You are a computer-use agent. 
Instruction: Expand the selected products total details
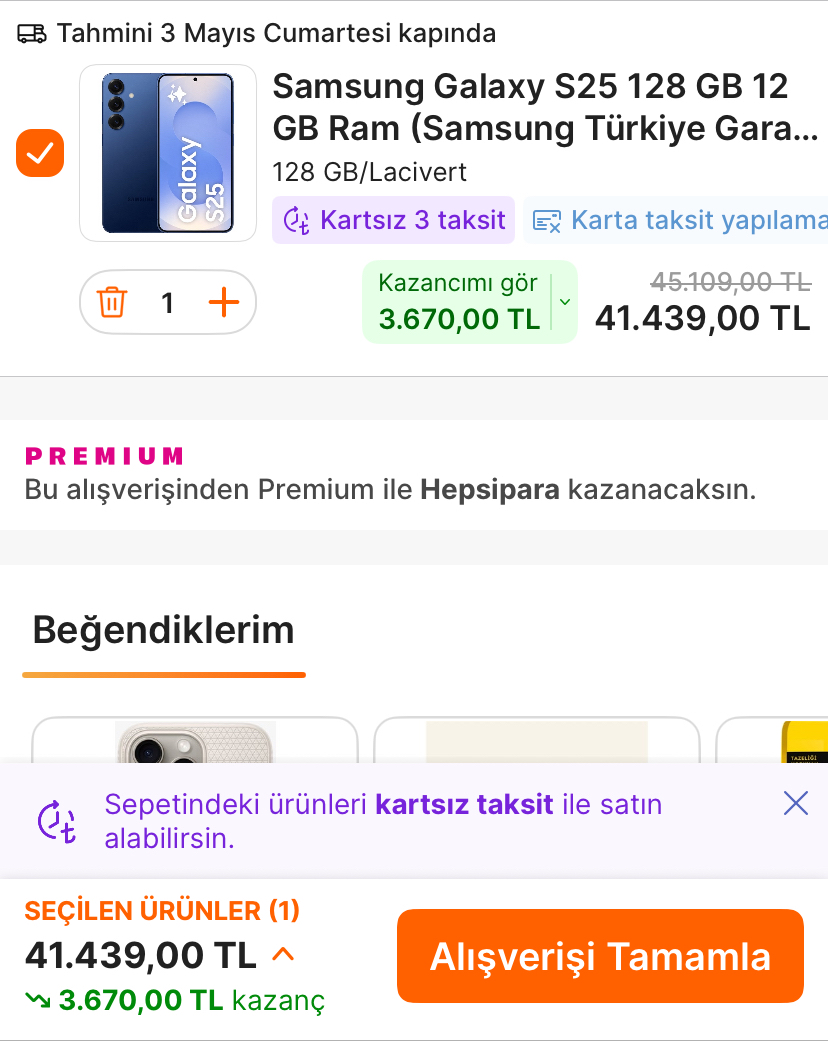[x=283, y=955]
